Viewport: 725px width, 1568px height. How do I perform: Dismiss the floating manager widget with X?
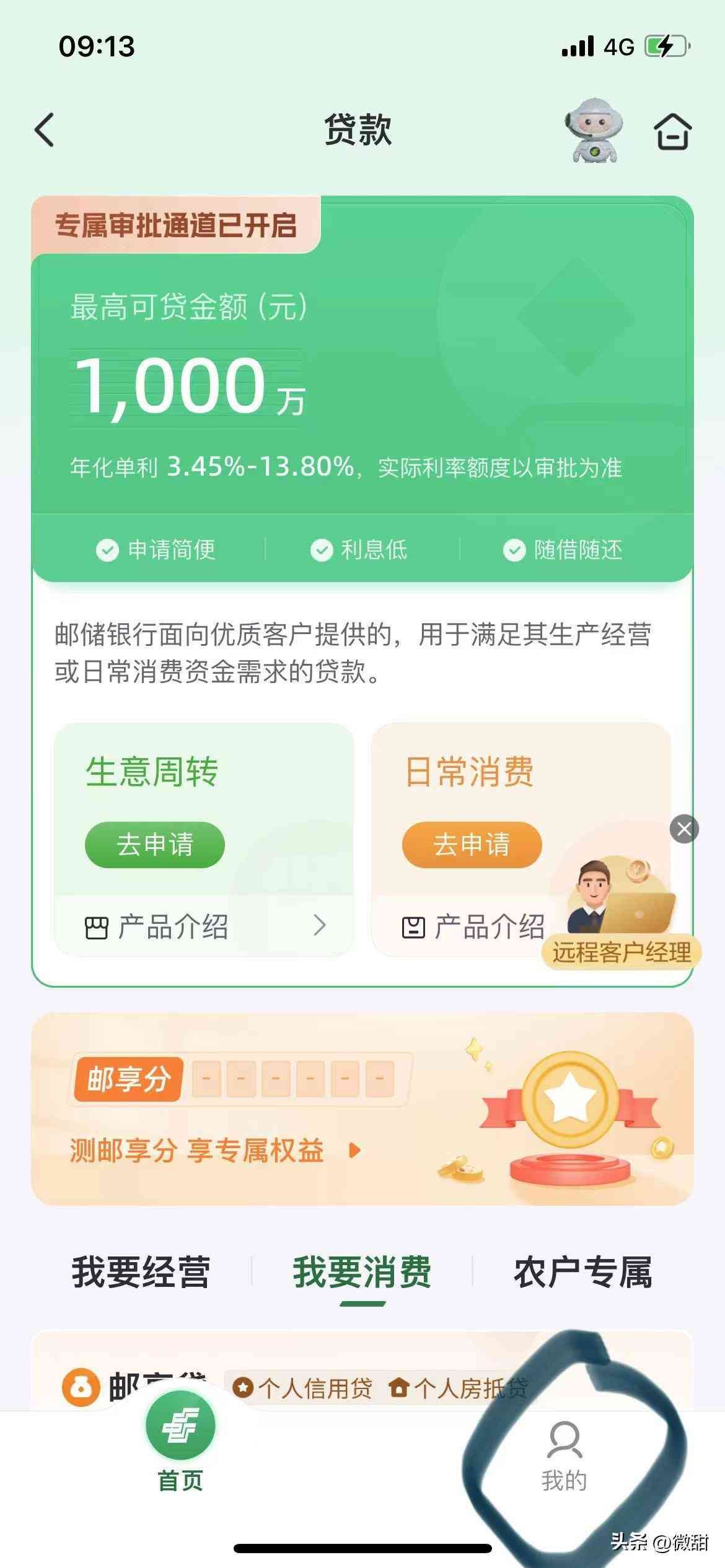pos(683,830)
